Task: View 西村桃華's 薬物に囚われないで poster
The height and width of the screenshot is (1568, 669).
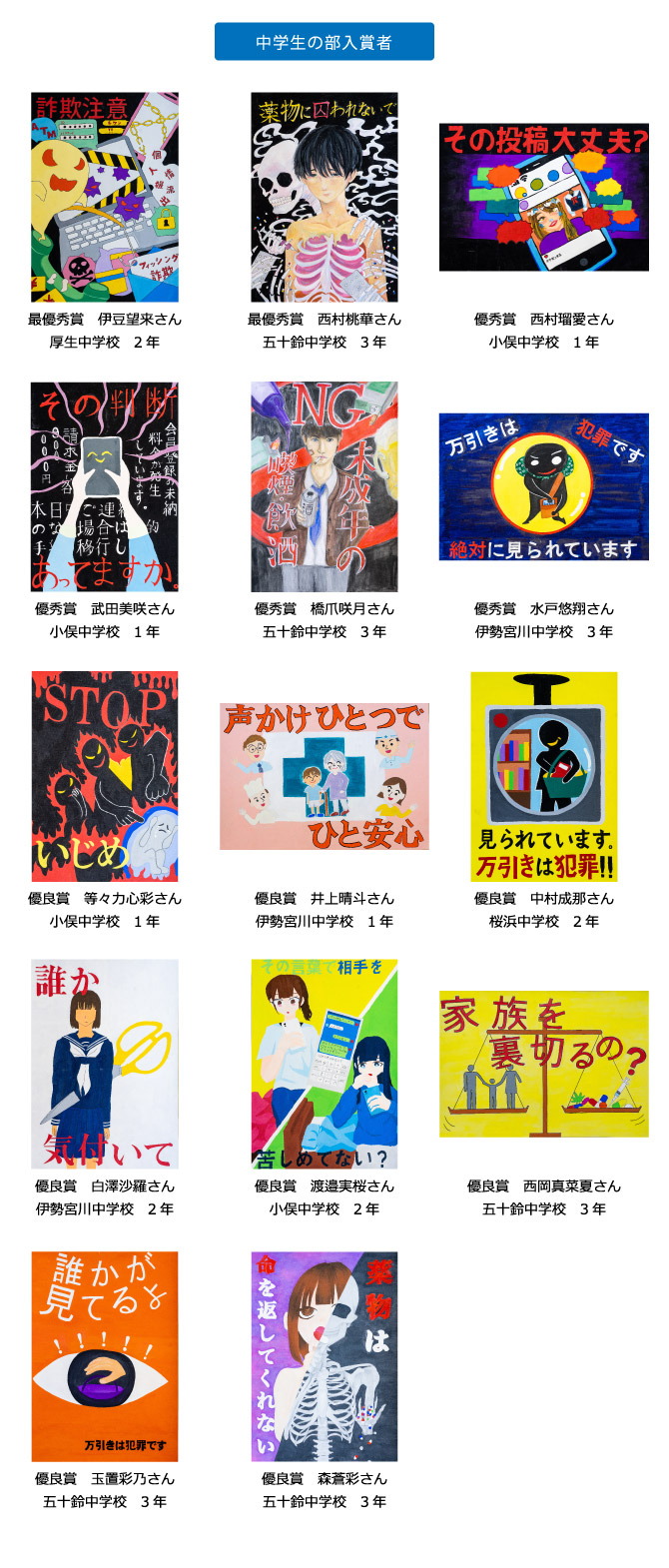Action: (x=325, y=198)
